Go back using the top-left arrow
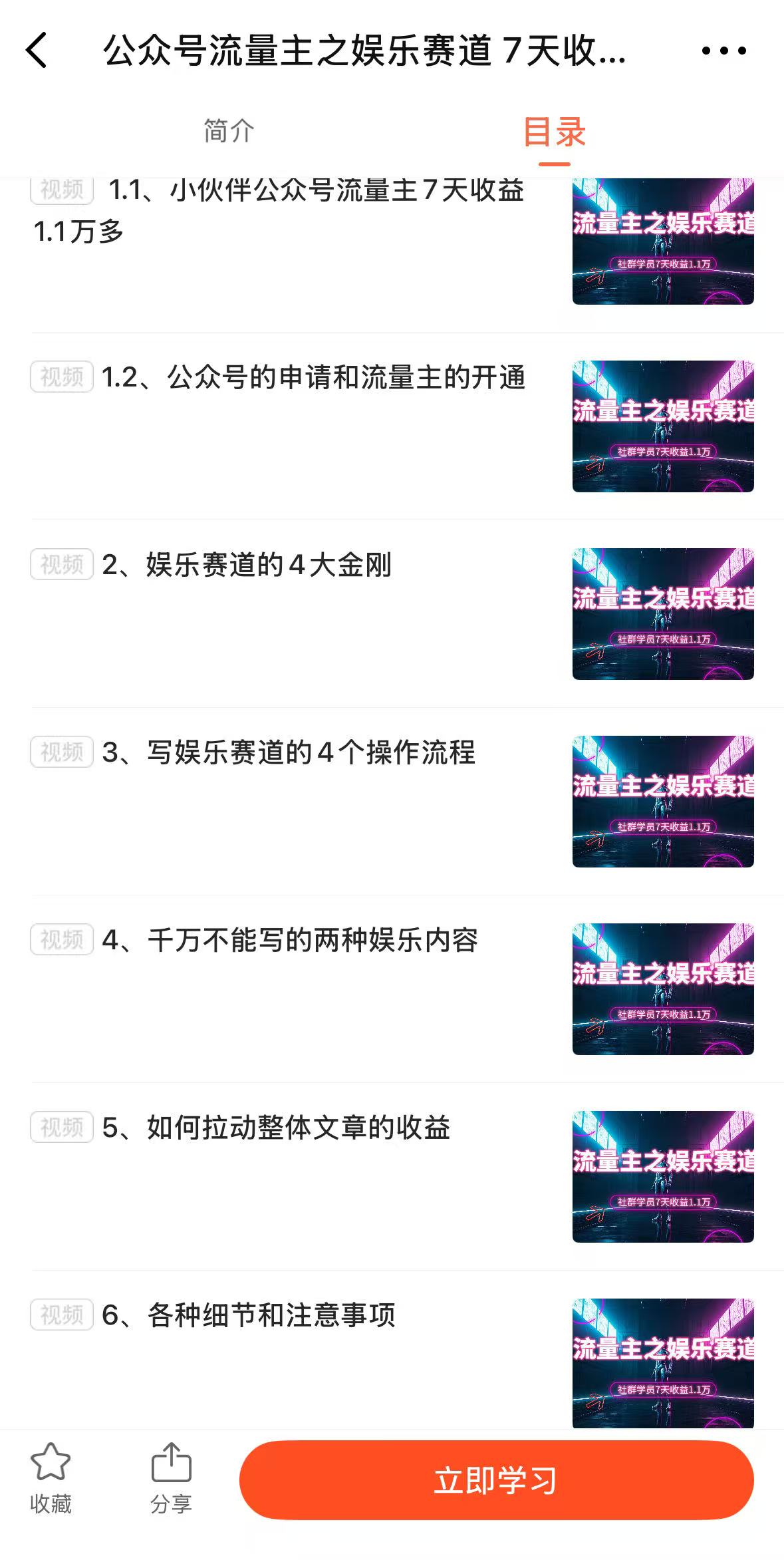This screenshot has width=784, height=1560. coord(37,51)
